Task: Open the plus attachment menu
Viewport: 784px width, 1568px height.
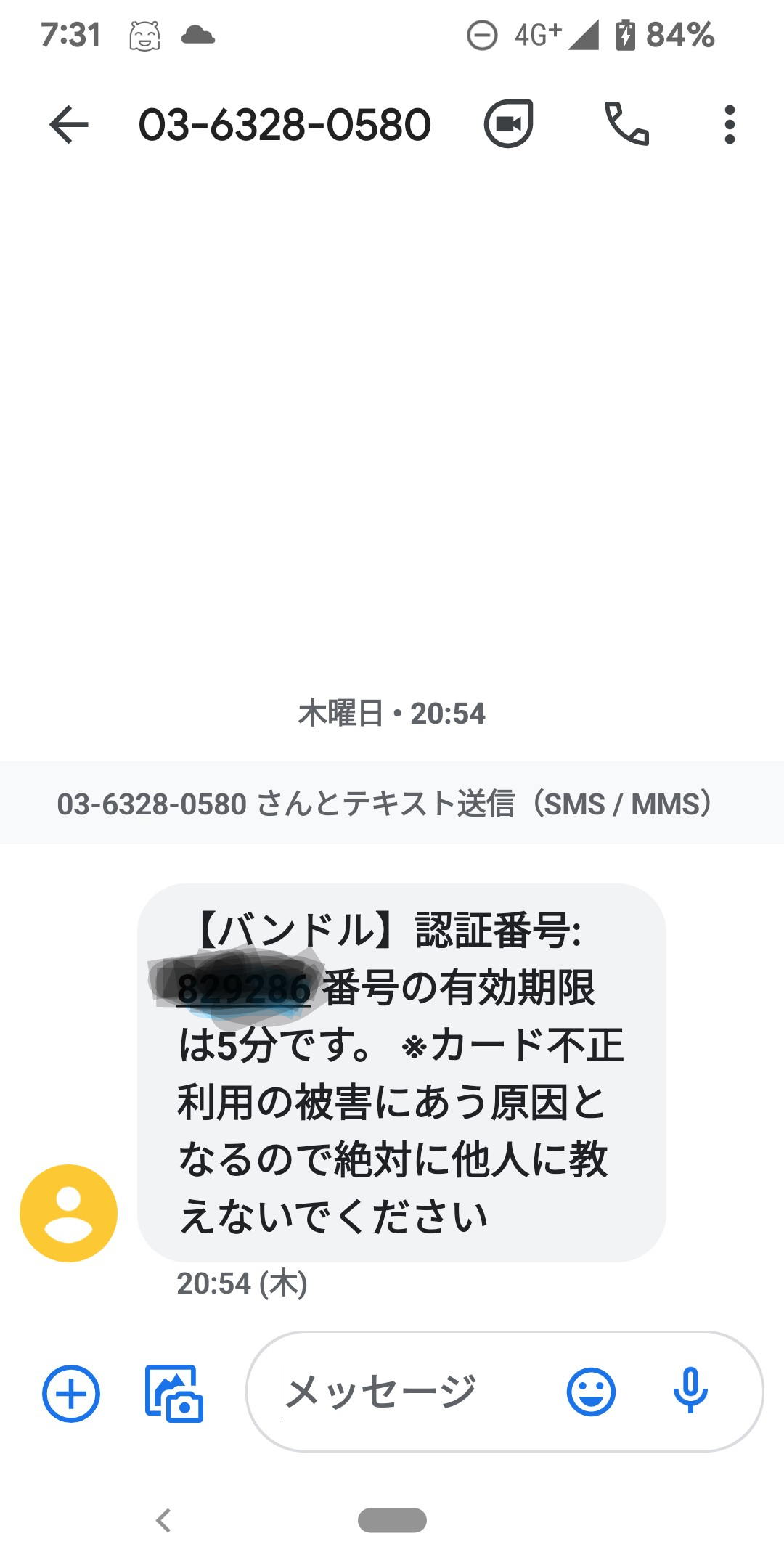Action: click(71, 1393)
